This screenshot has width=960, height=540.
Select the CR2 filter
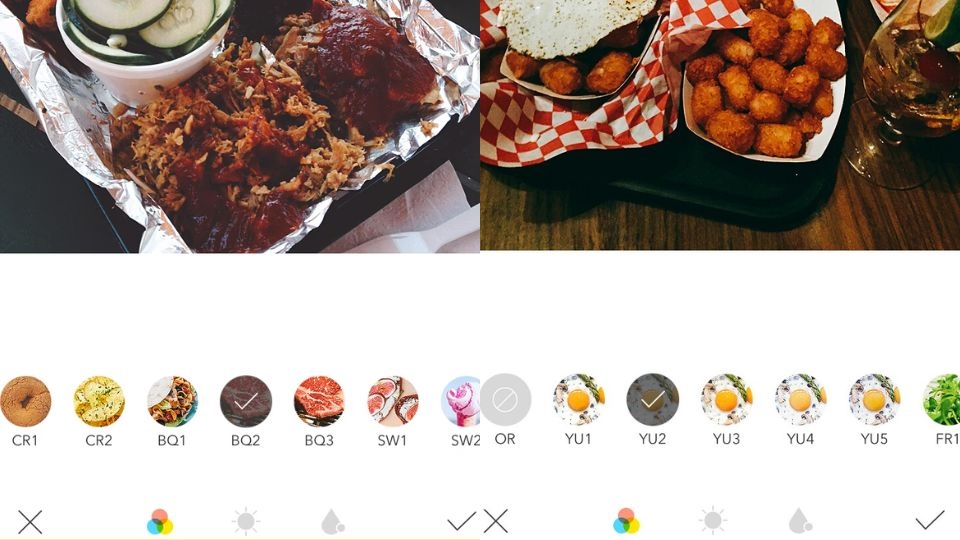[99, 402]
